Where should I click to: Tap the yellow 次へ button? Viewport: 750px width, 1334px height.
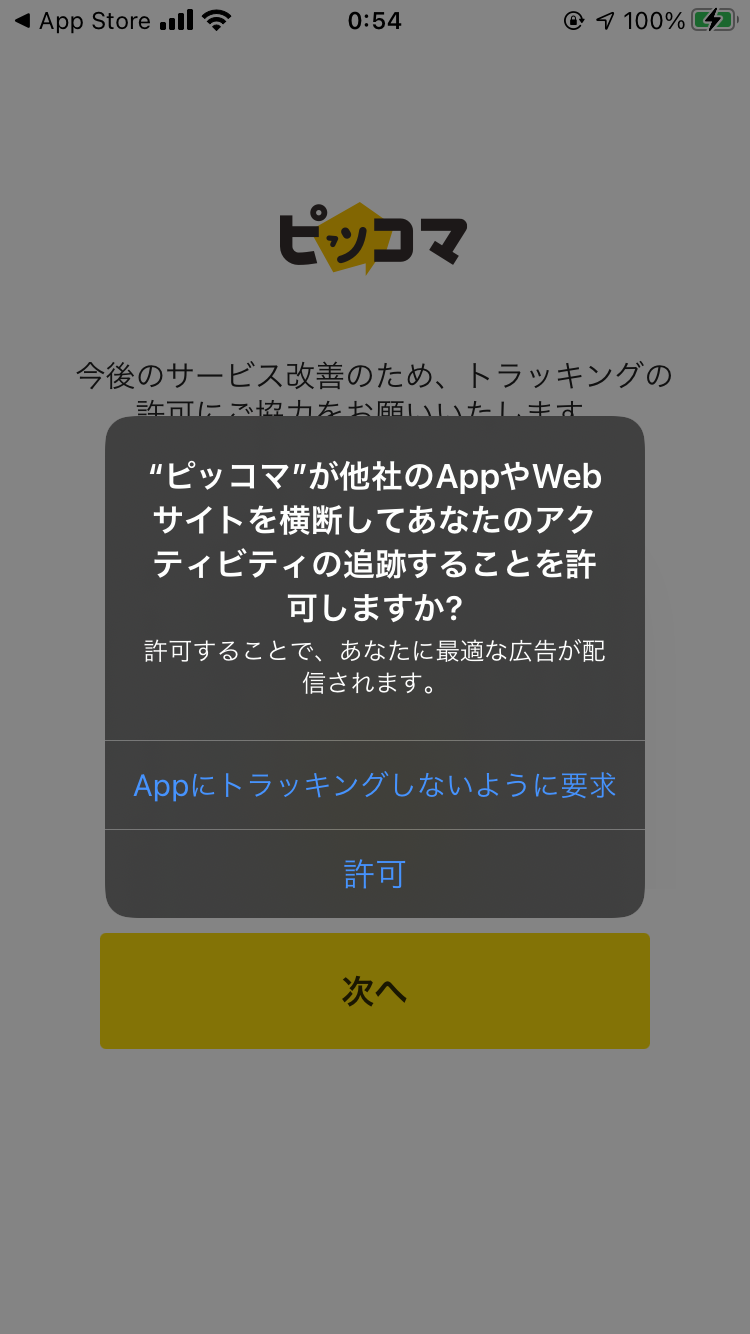(375, 991)
